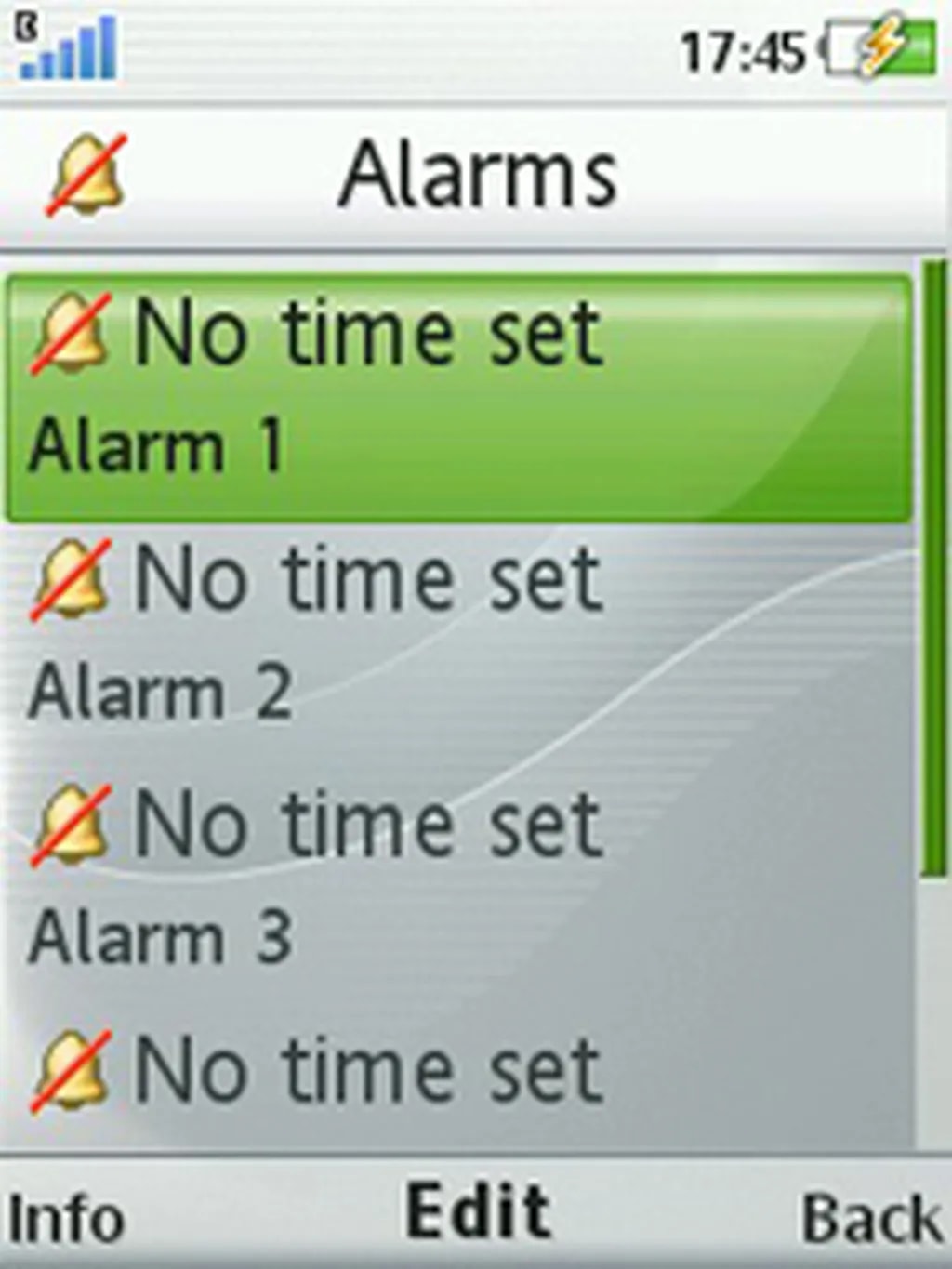Go Back from Alarms
This screenshot has width=952, height=1269.
(870, 1218)
